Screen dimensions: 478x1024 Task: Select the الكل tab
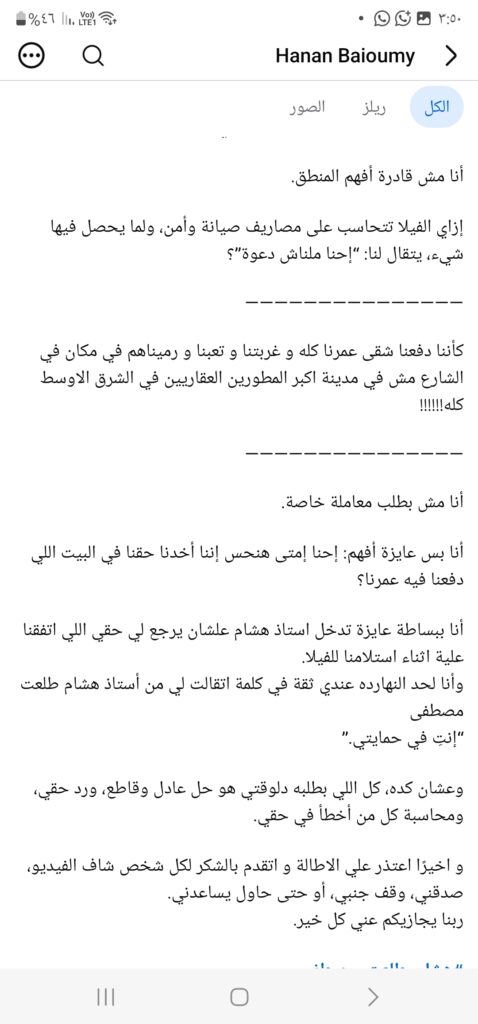436,108
